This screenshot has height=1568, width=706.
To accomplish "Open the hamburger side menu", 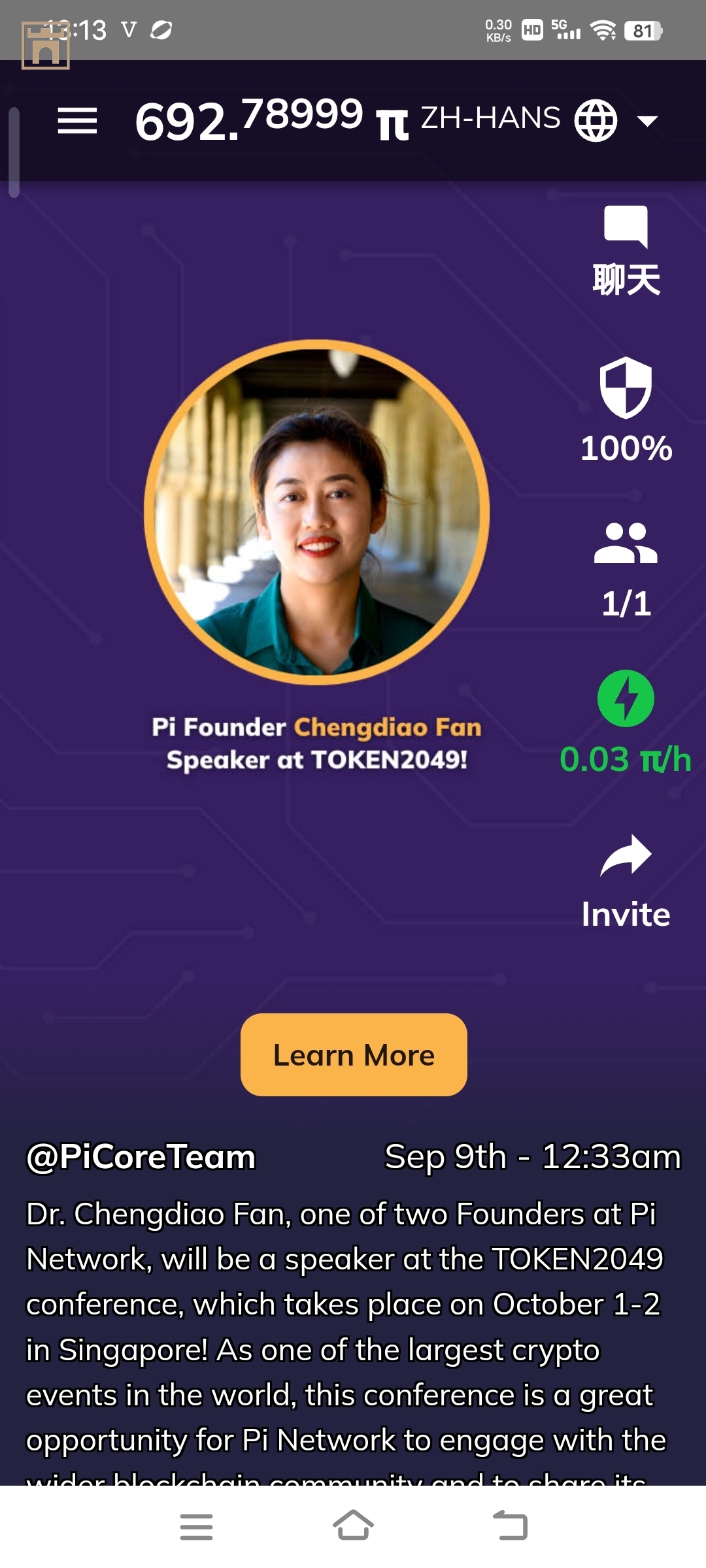I will tap(77, 121).
